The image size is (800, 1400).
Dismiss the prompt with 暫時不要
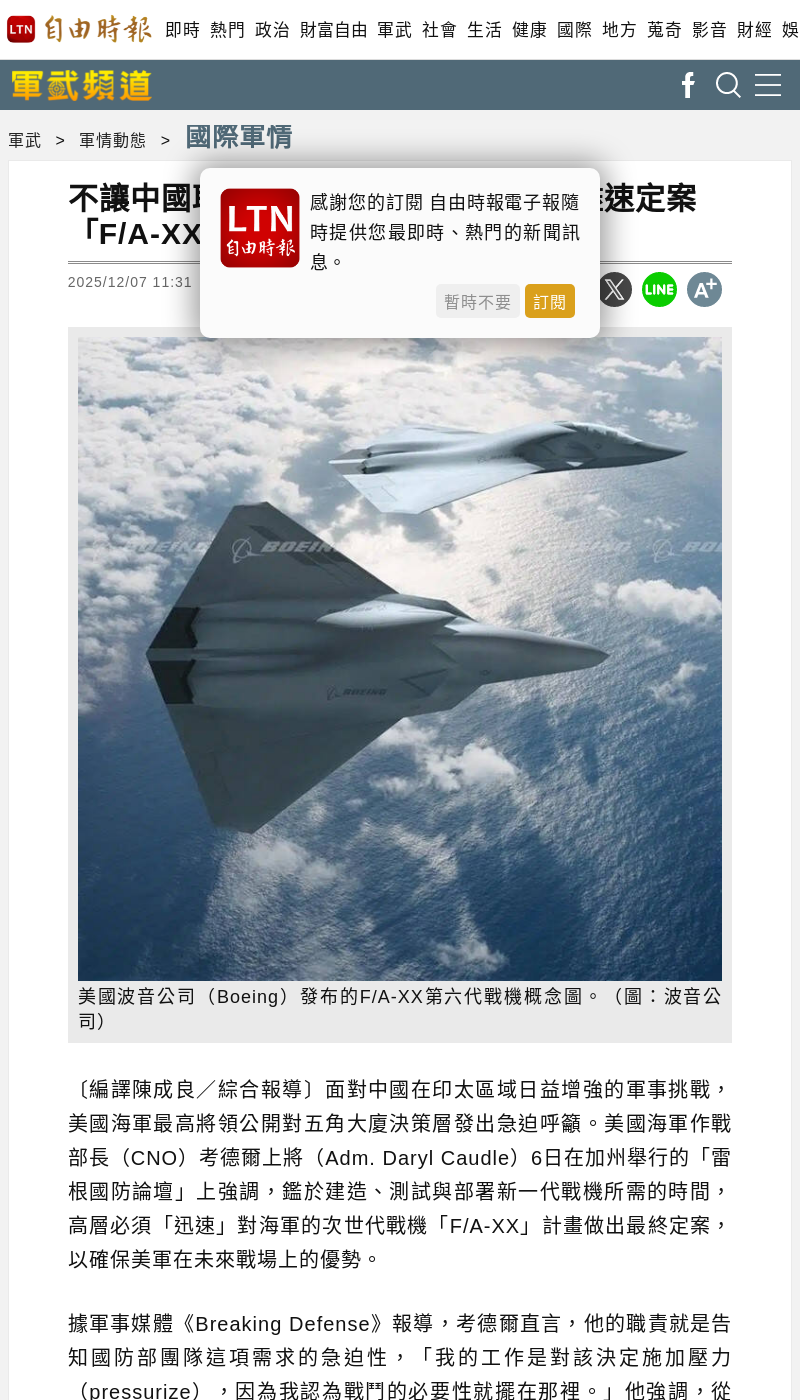(x=477, y=301)
